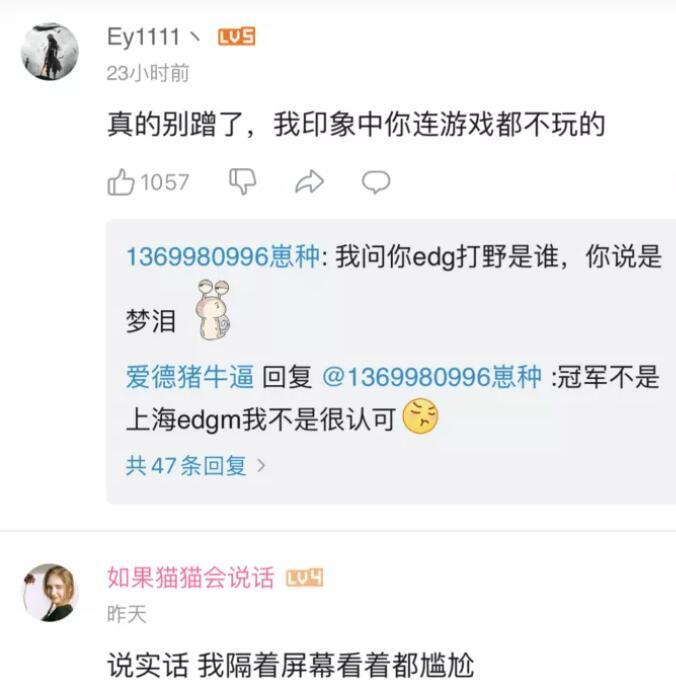Open Ey1111's profile avatar
Viewport: 676px width, 686px height.
tap(49, 52)
